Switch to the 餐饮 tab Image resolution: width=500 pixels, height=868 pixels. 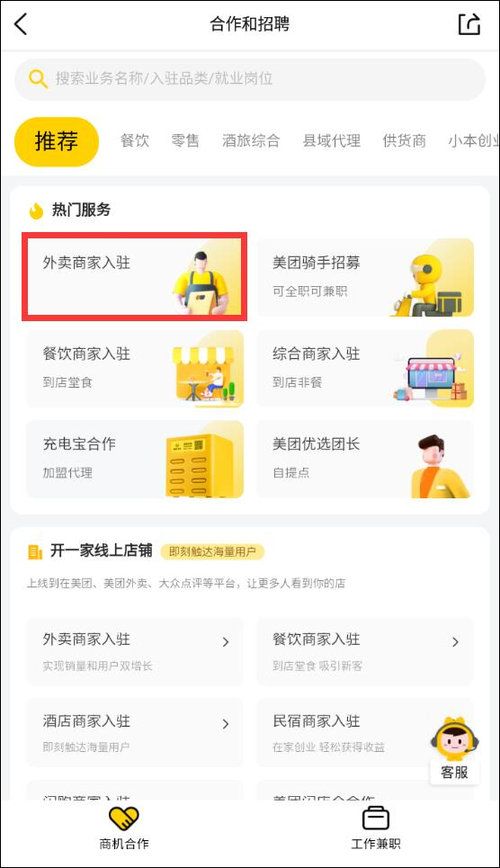click(135, 141)
